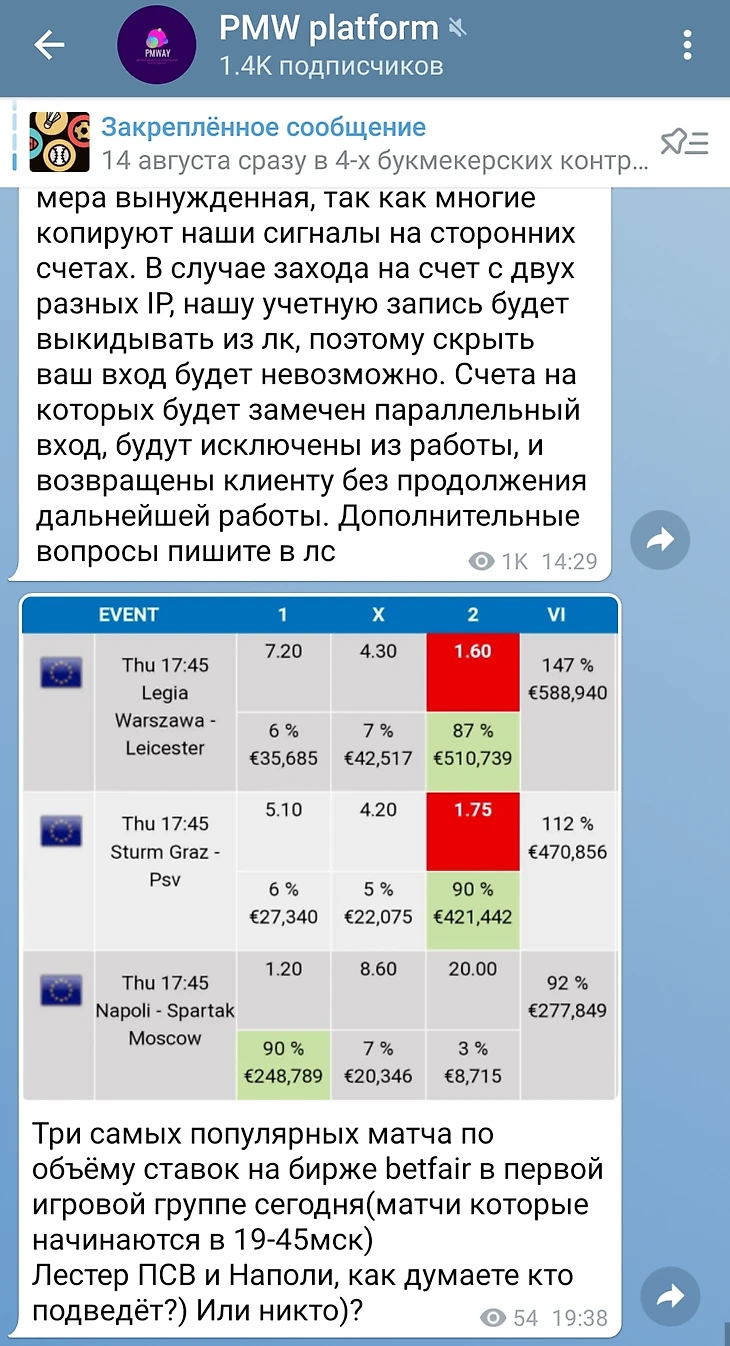Image resolution: width=730 pixels, height=1346 pixels.
Task: Go back from PMW platform channel
Action: click(x=49, y=45)
